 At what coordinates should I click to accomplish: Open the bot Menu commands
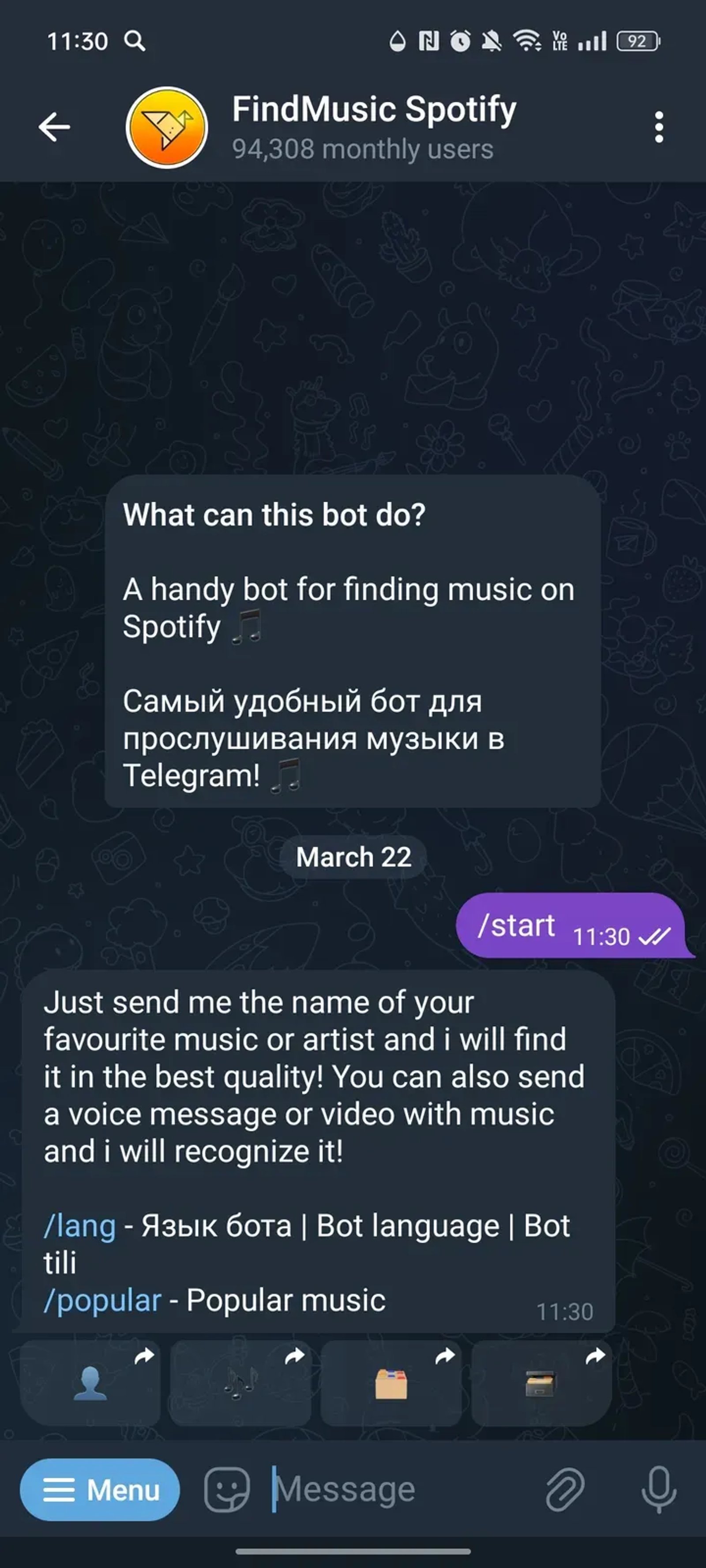tap(99, 1490)
